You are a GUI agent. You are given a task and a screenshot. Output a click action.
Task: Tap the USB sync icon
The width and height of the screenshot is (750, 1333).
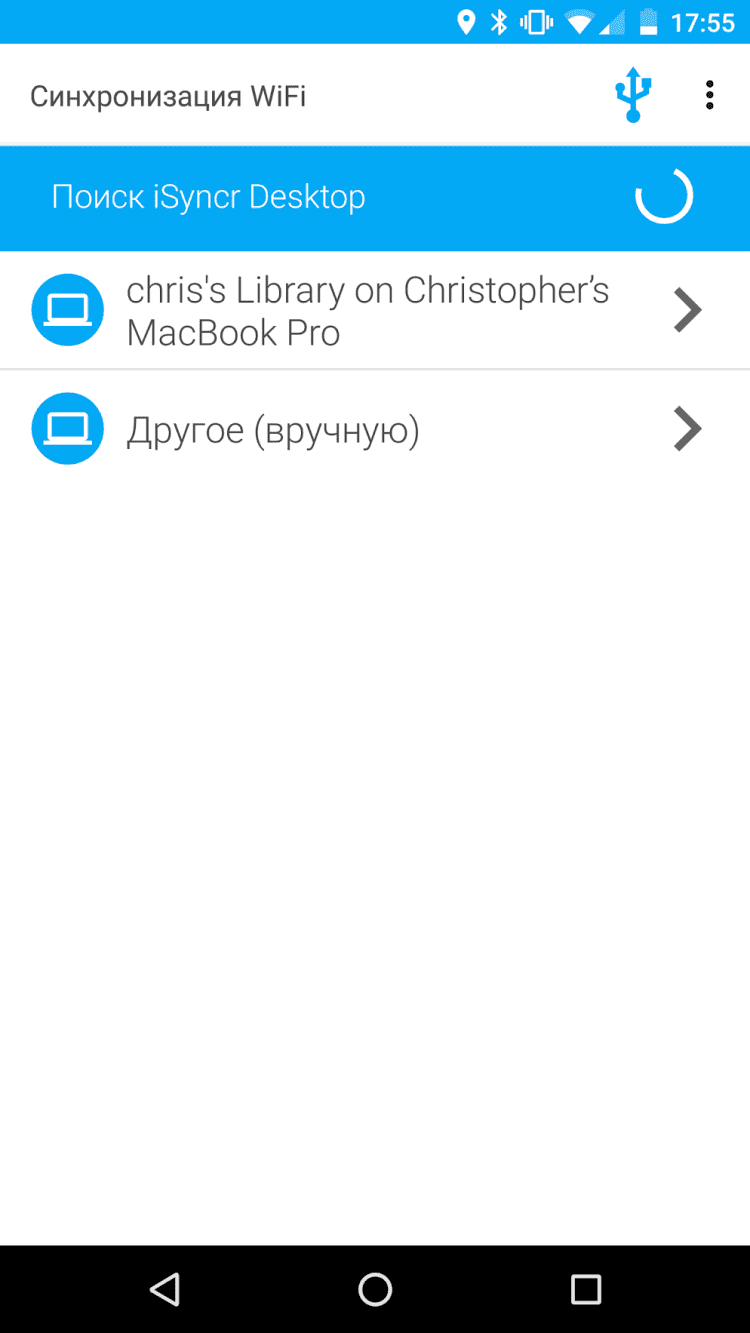(x=632, y=95)
